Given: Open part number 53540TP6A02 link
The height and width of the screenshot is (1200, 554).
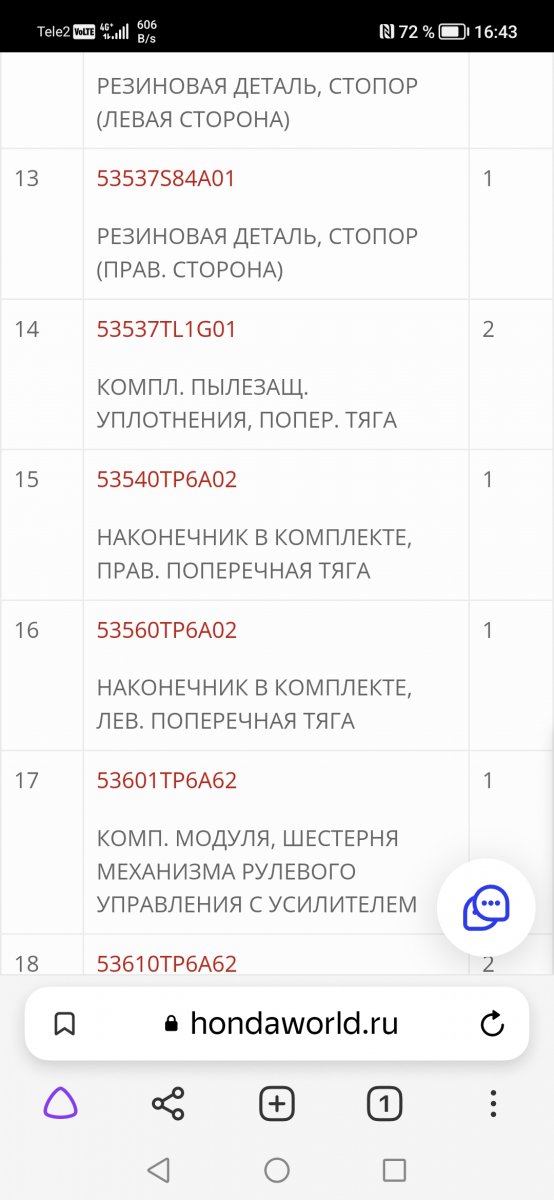Looking at the screenshot, I should [167, 480].
